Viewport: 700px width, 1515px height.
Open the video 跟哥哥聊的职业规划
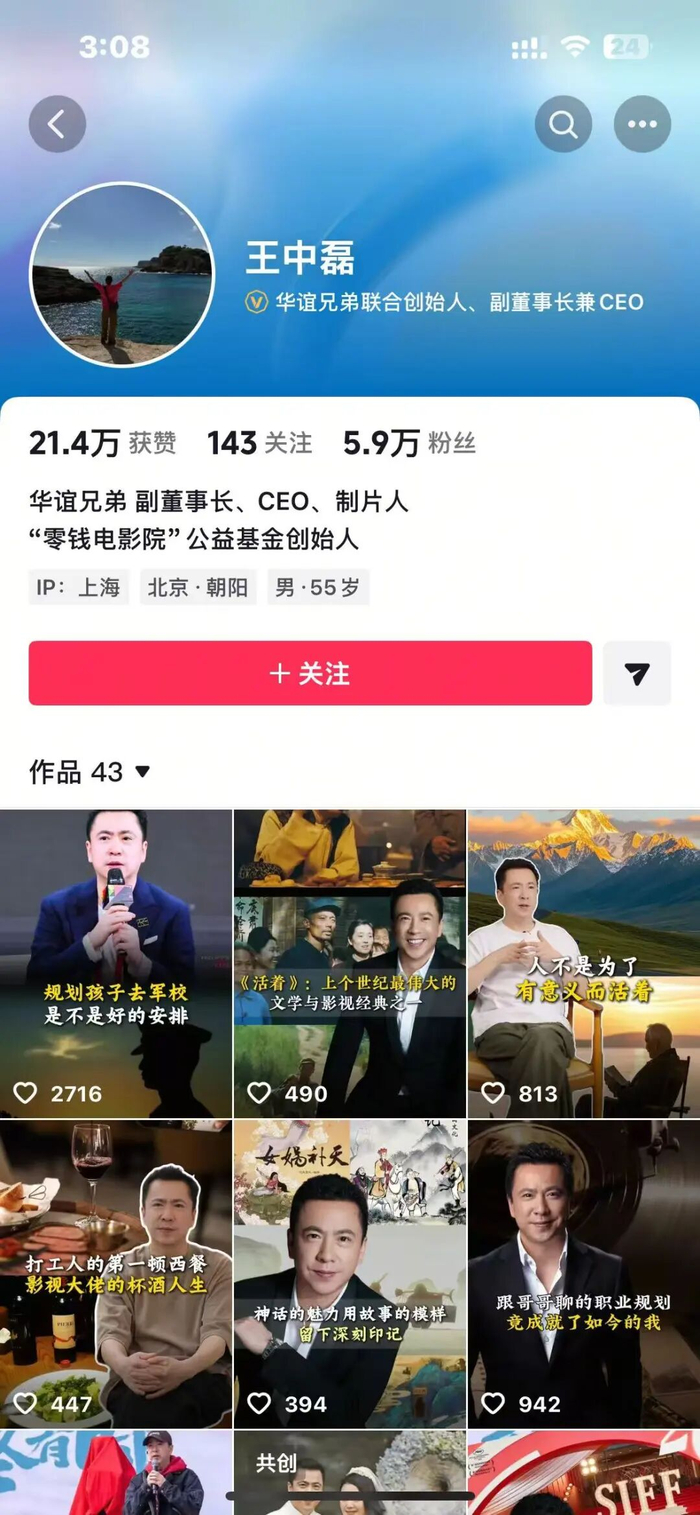click(584, 1273)
